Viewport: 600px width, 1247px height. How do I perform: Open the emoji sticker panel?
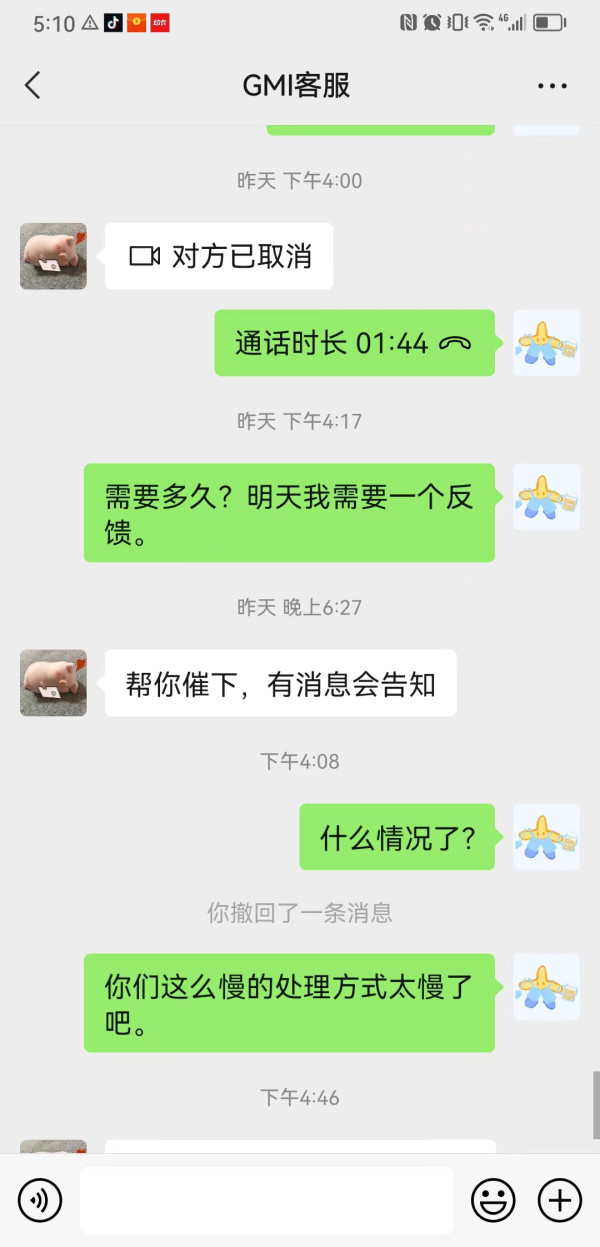493,1199
